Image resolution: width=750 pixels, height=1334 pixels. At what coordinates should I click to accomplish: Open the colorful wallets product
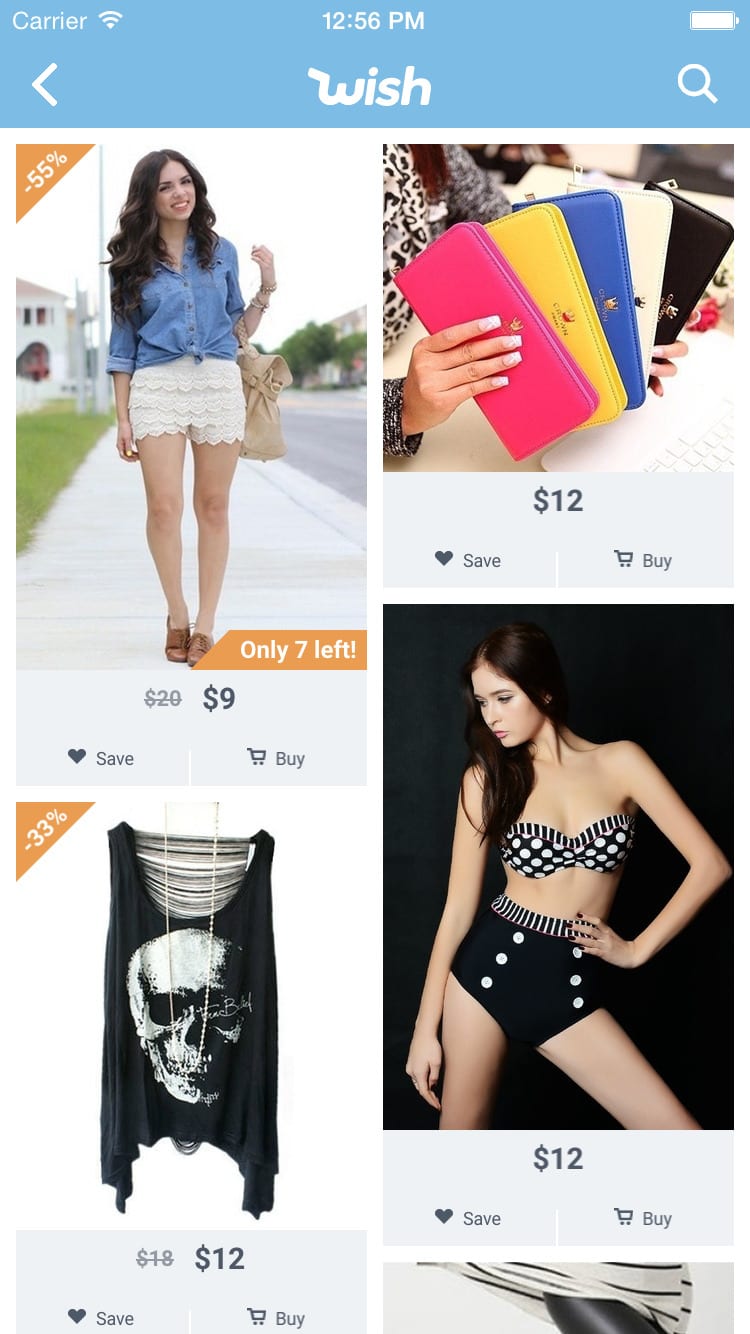[x=558, y=308]
